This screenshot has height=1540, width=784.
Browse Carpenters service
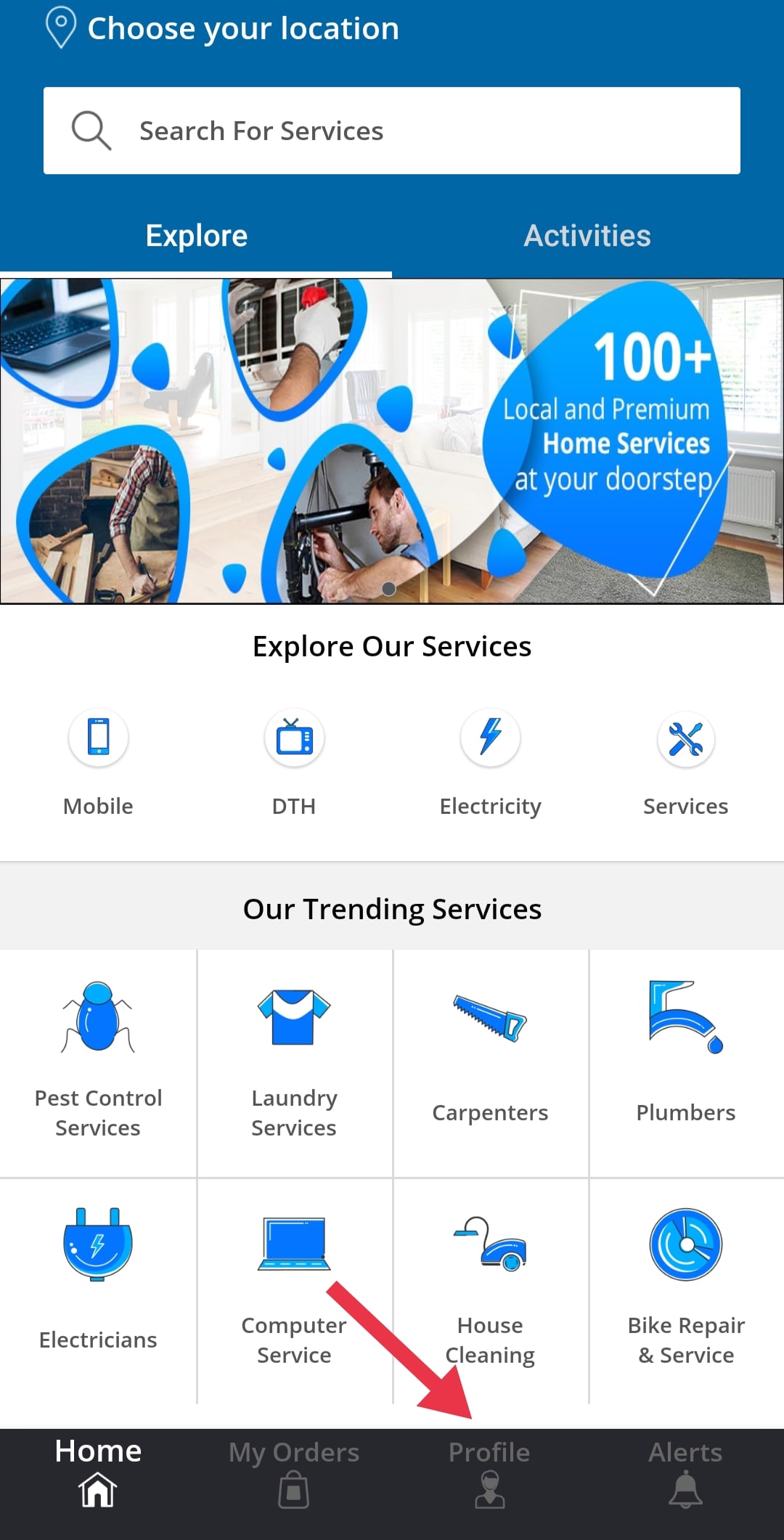coord(490,1062)
